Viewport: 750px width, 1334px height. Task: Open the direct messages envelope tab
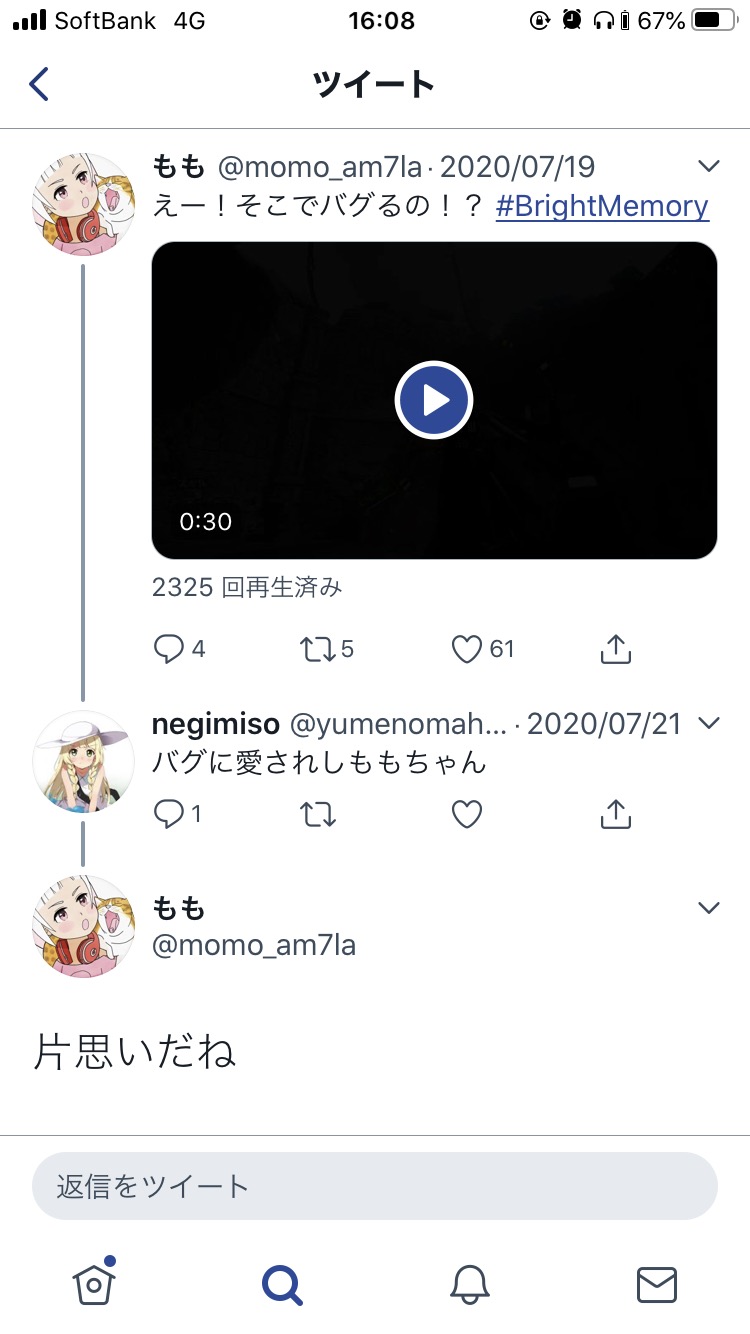coord(657,1284)
